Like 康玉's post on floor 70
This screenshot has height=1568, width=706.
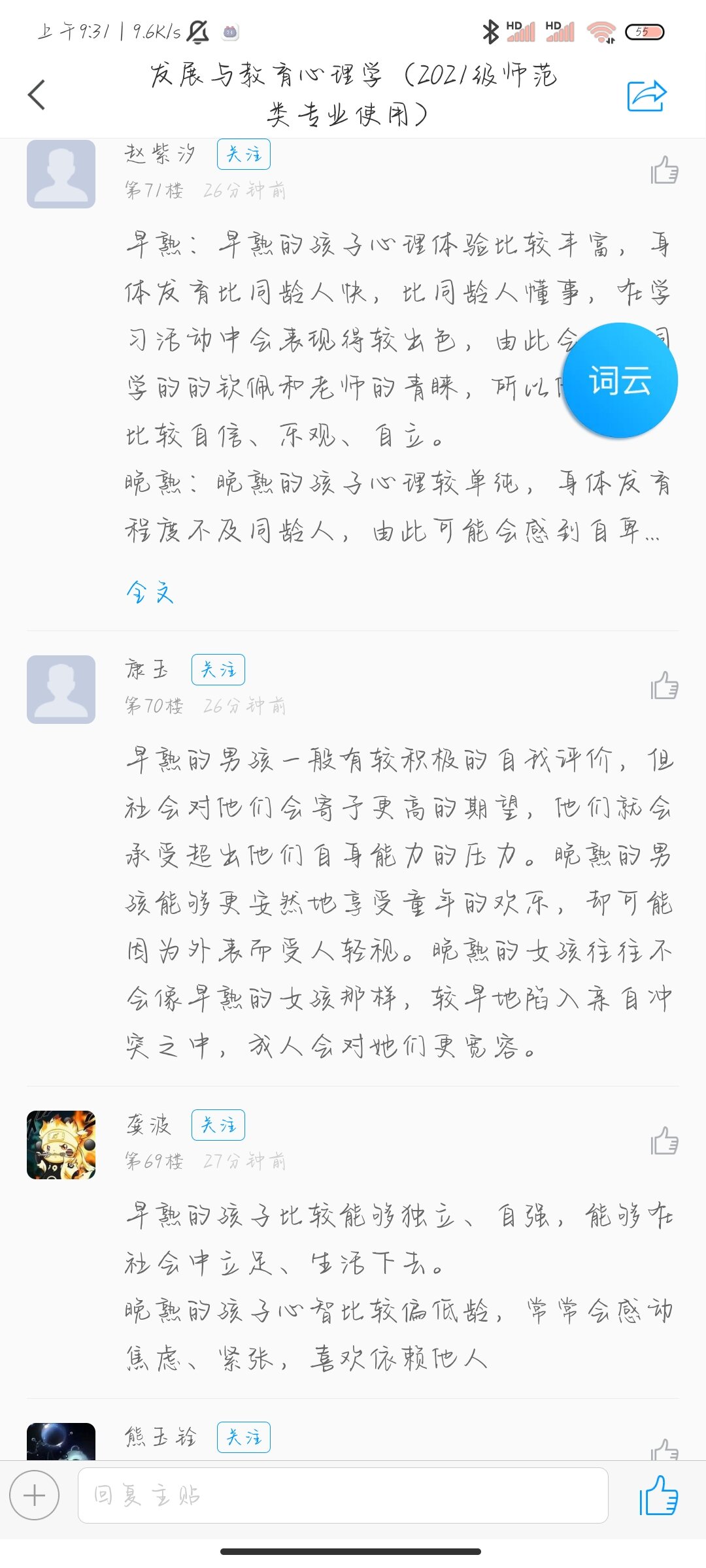tap(664, 686)
